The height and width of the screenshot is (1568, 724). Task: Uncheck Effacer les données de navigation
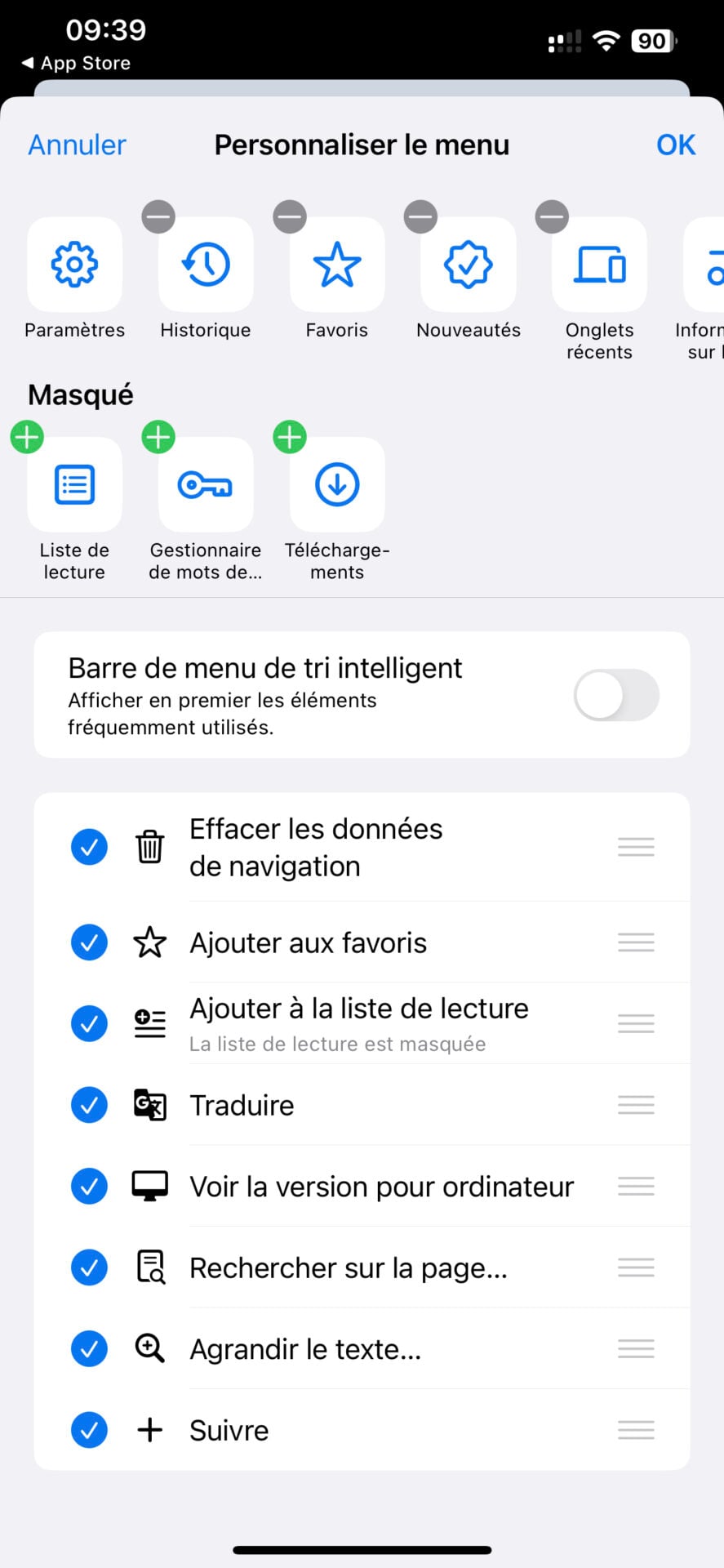coord(89,847)
